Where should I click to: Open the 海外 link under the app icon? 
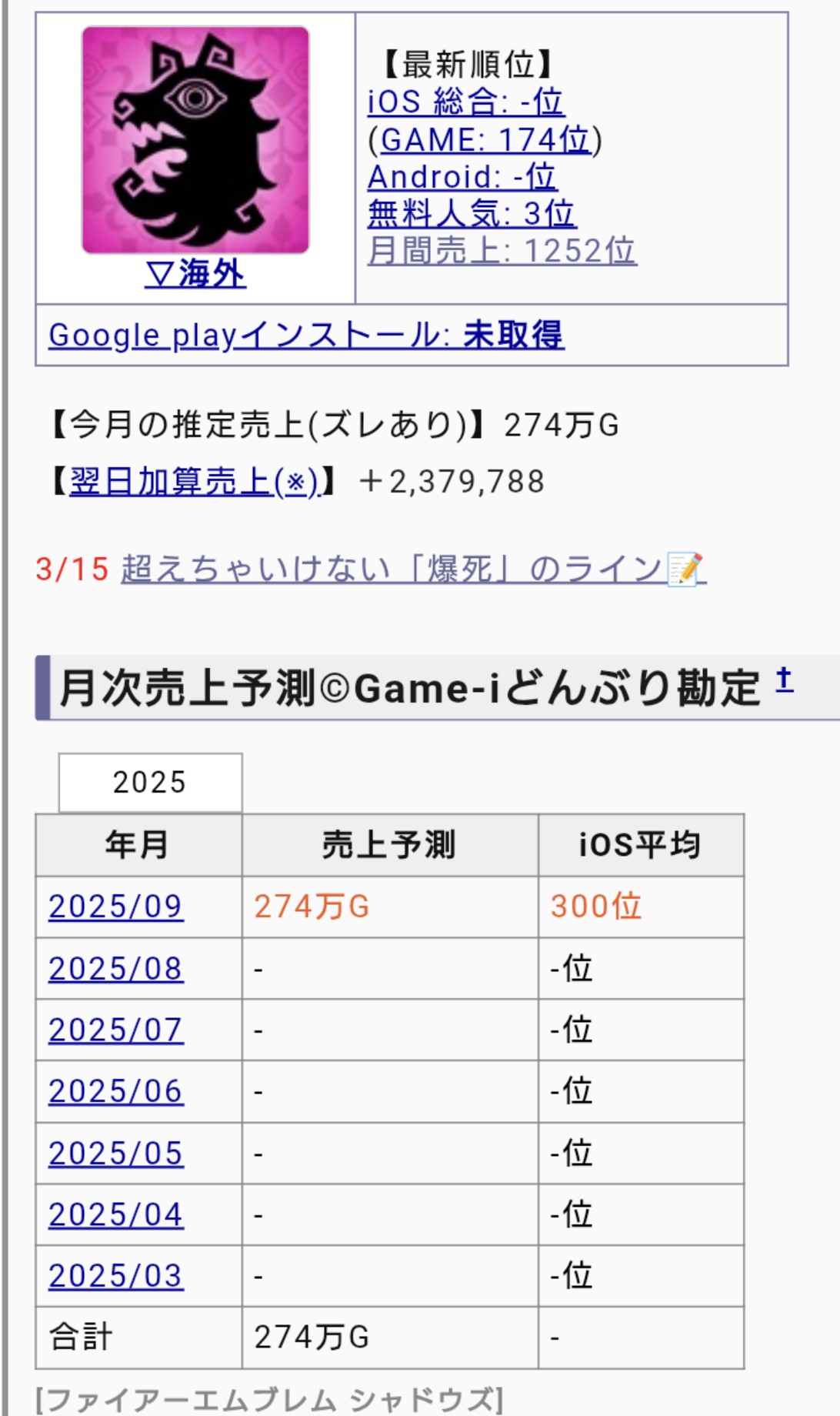pos(195,273)
